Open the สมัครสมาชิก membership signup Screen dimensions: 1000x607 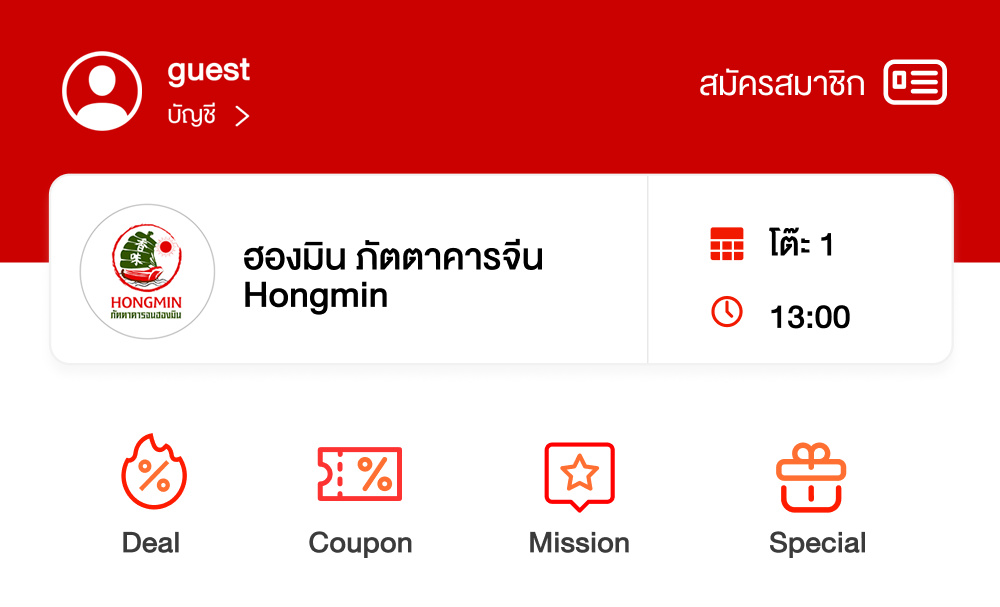point(822,84)
